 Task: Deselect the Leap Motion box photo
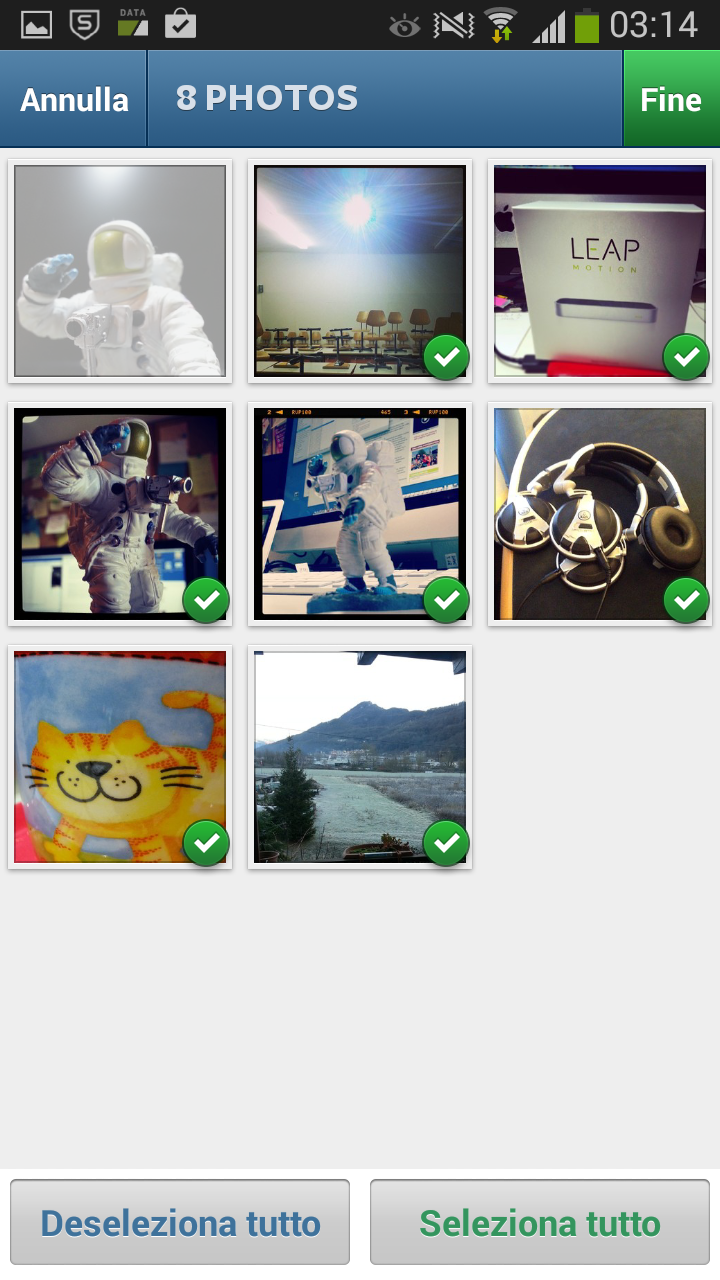600,271
